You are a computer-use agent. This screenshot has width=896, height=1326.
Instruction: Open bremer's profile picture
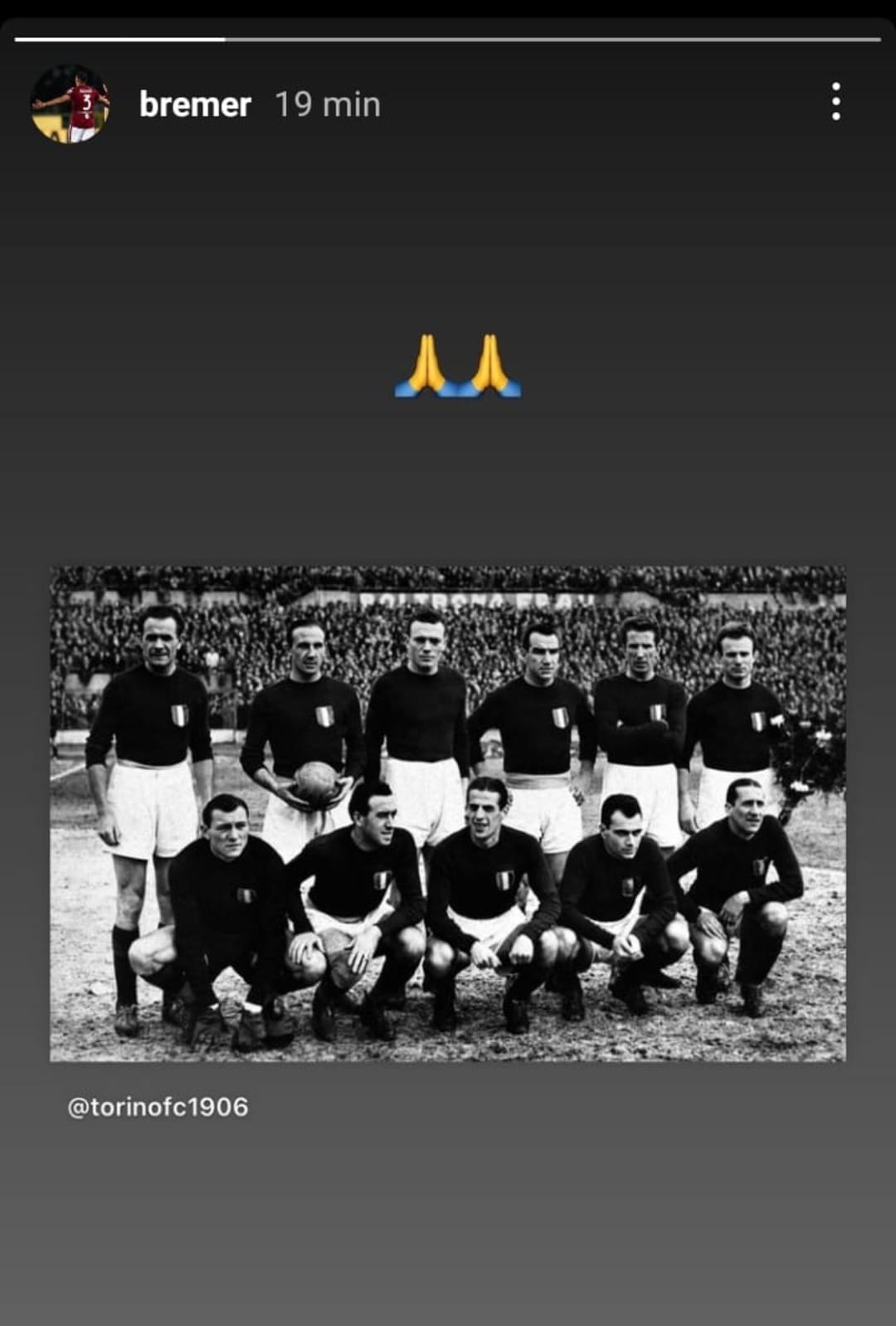point(71,105)
